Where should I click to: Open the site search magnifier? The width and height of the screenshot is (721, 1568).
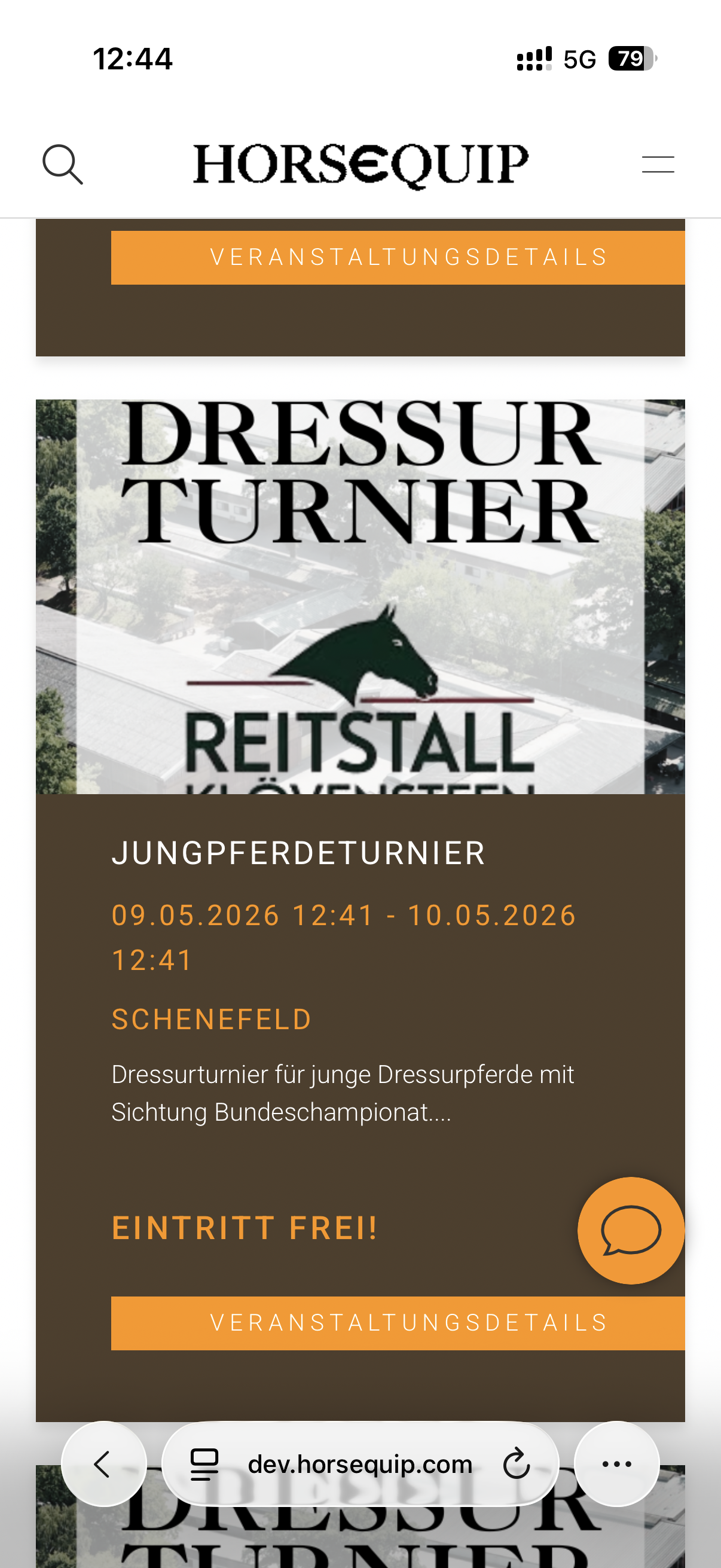62,164
